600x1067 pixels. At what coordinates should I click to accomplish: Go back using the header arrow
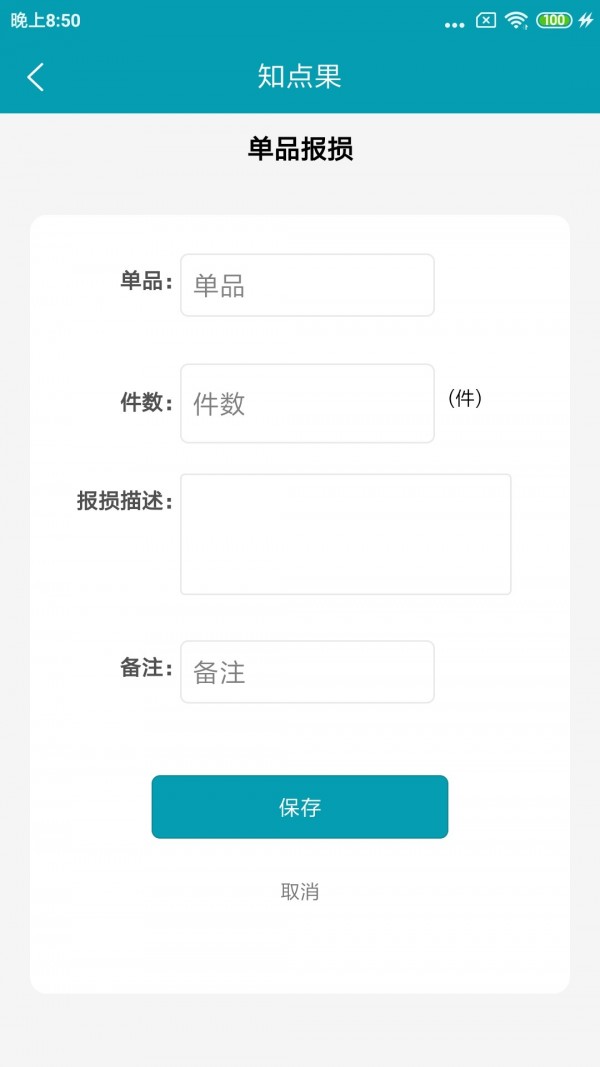pyautogui.click(x=35, y=77)
